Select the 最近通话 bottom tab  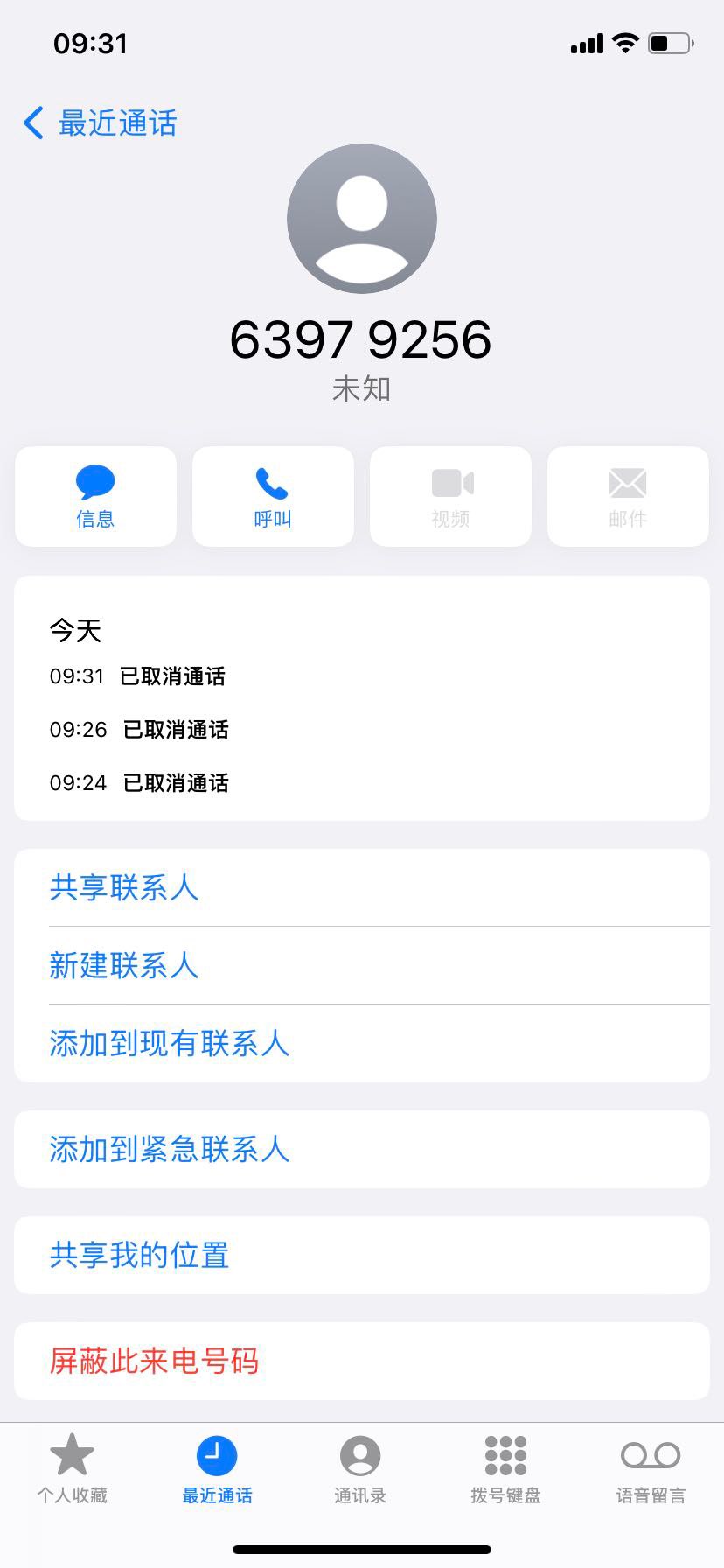[217, 1470]
